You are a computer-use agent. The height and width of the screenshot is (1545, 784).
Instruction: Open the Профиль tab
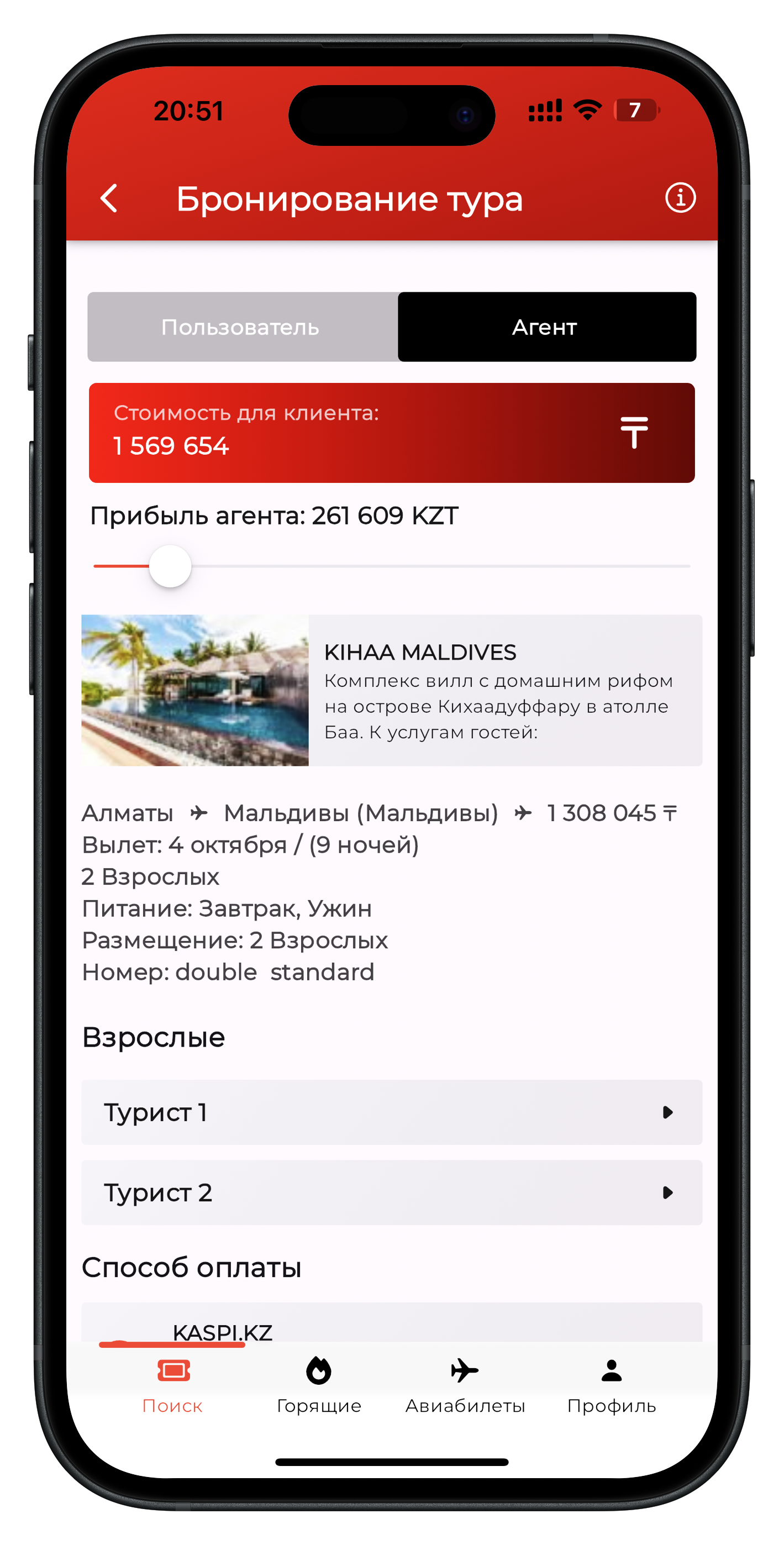tap(611, 1385)
